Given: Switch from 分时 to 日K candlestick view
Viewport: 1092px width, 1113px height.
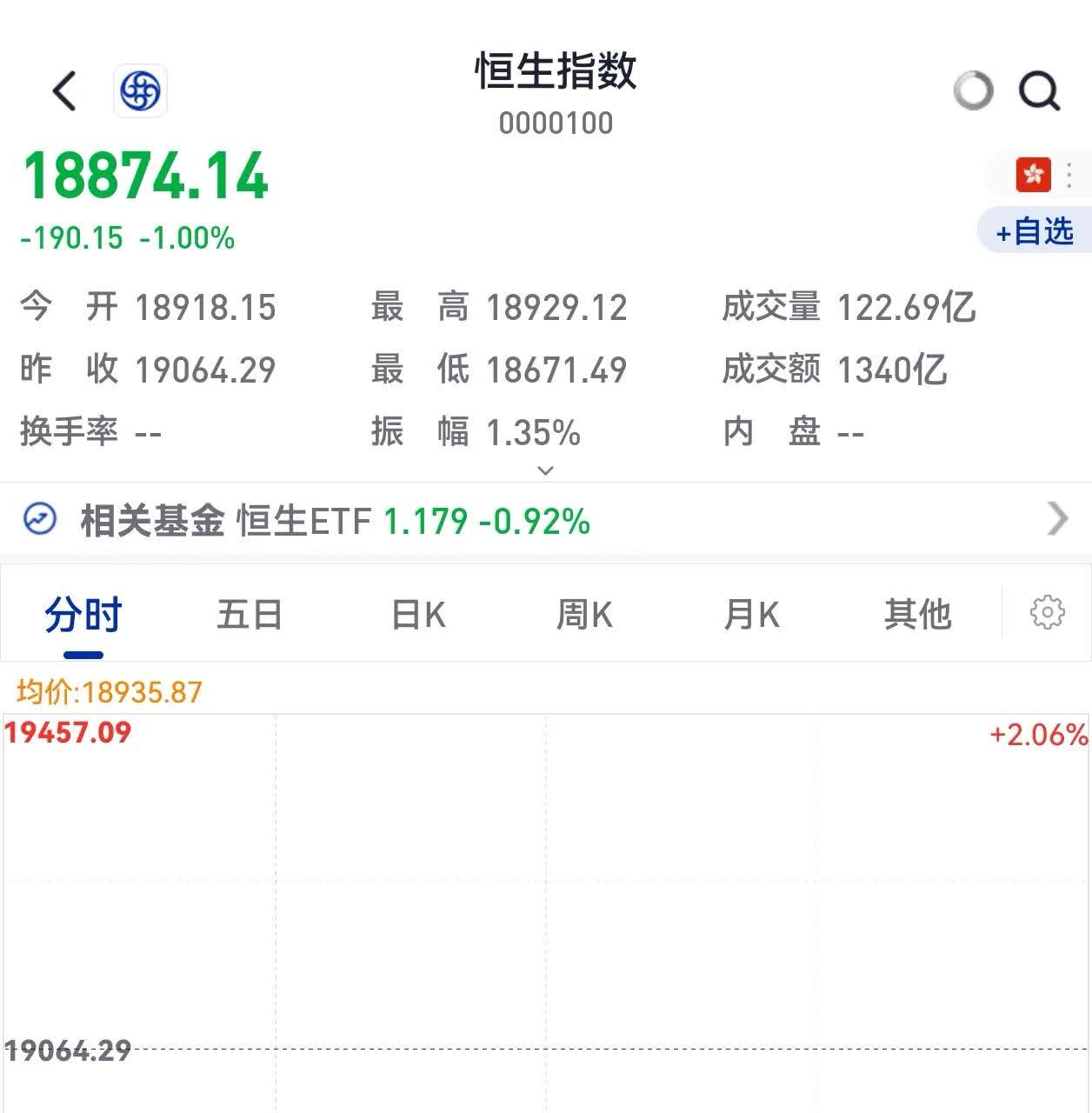Looking at the screenshot, I should point(417,613).
